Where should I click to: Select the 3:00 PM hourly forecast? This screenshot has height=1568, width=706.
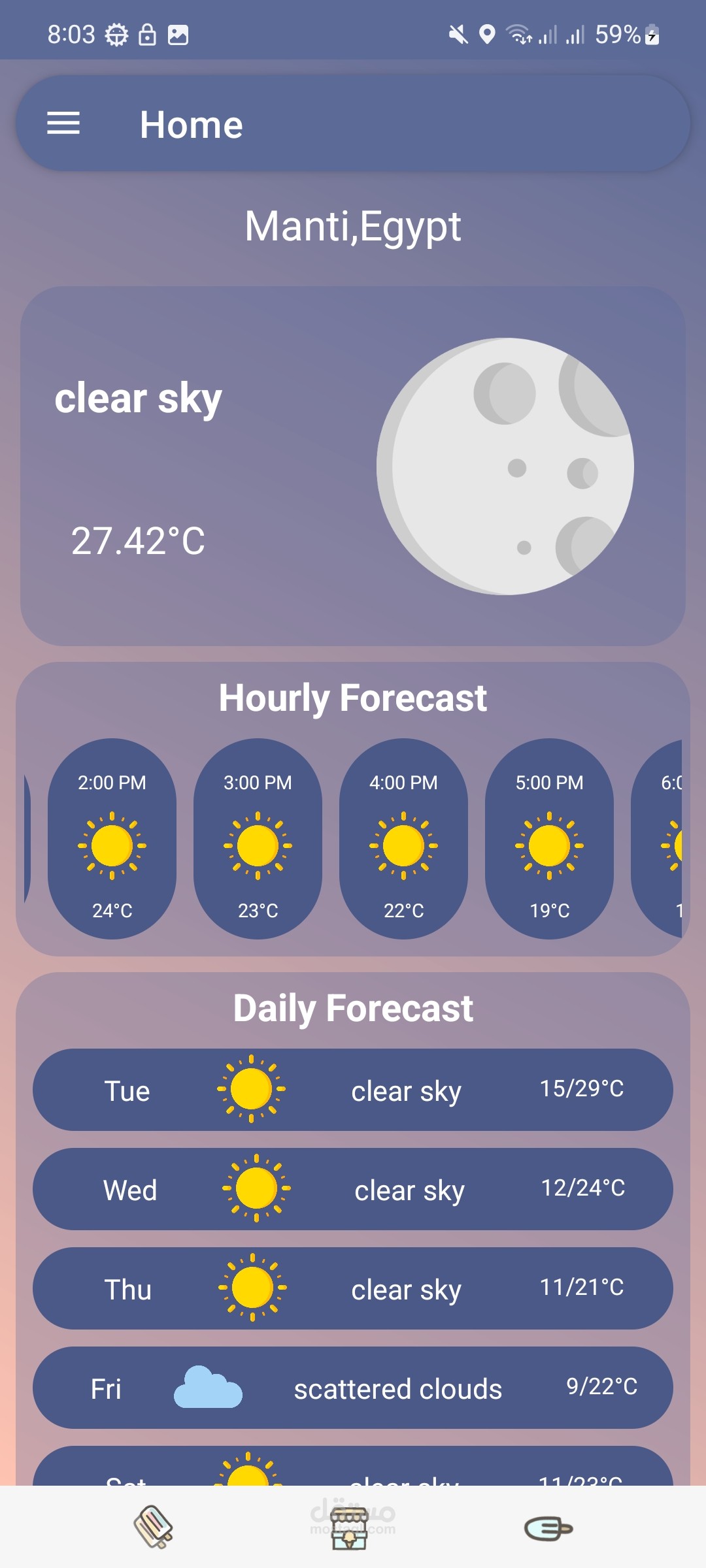click(x=258, y=839)
